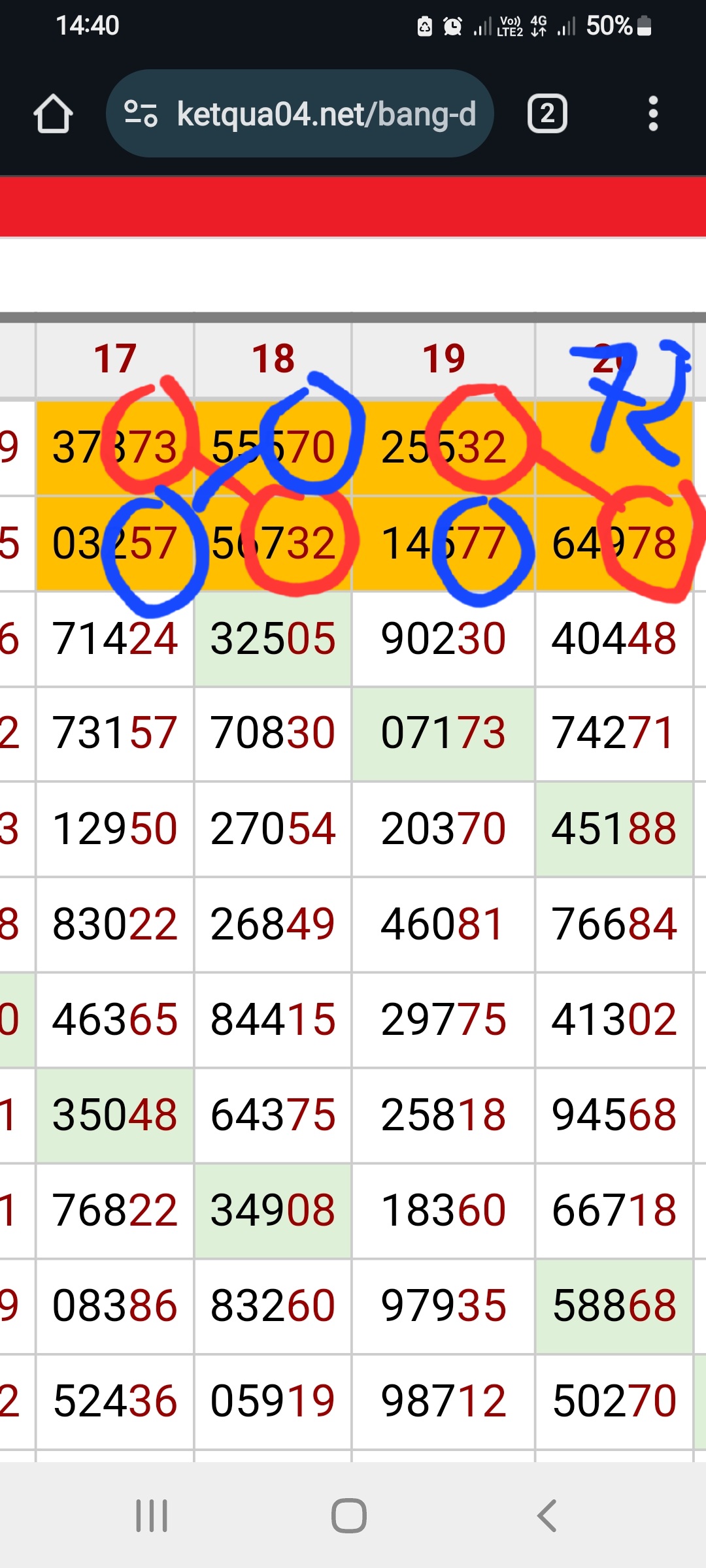The height and width of the screenshot is (1568, 706).
Task: Go back using the system back button
Action: click(546, 1516)
